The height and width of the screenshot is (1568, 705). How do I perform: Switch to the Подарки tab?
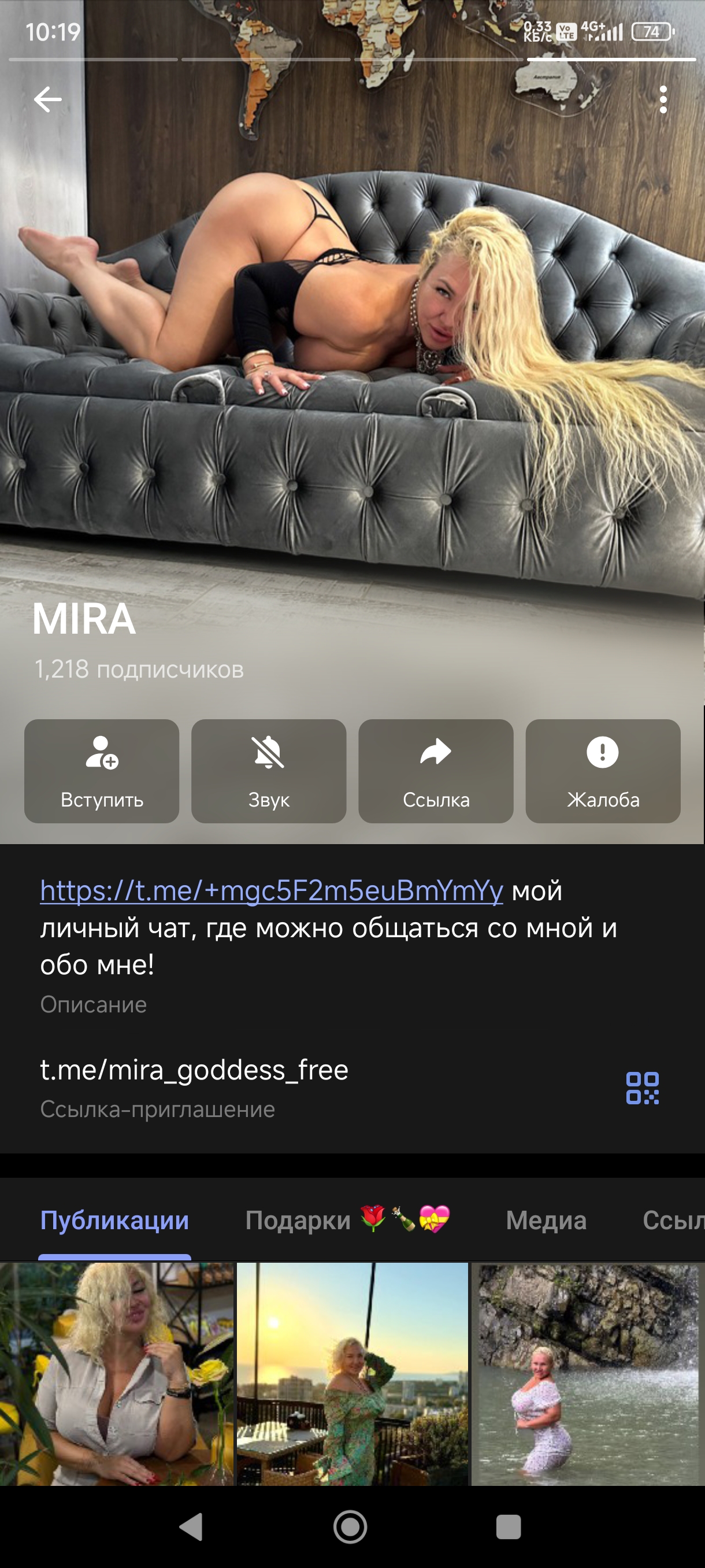coord(347,1221)
